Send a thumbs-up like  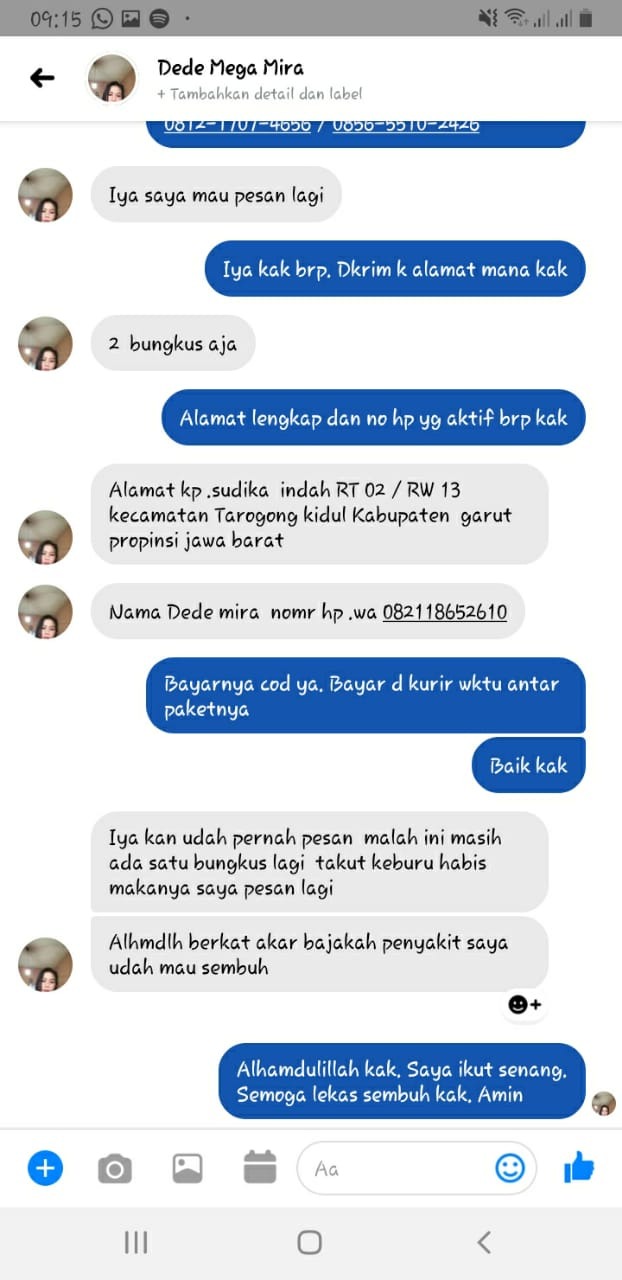pyautogui.click(x=579, y=1167)
